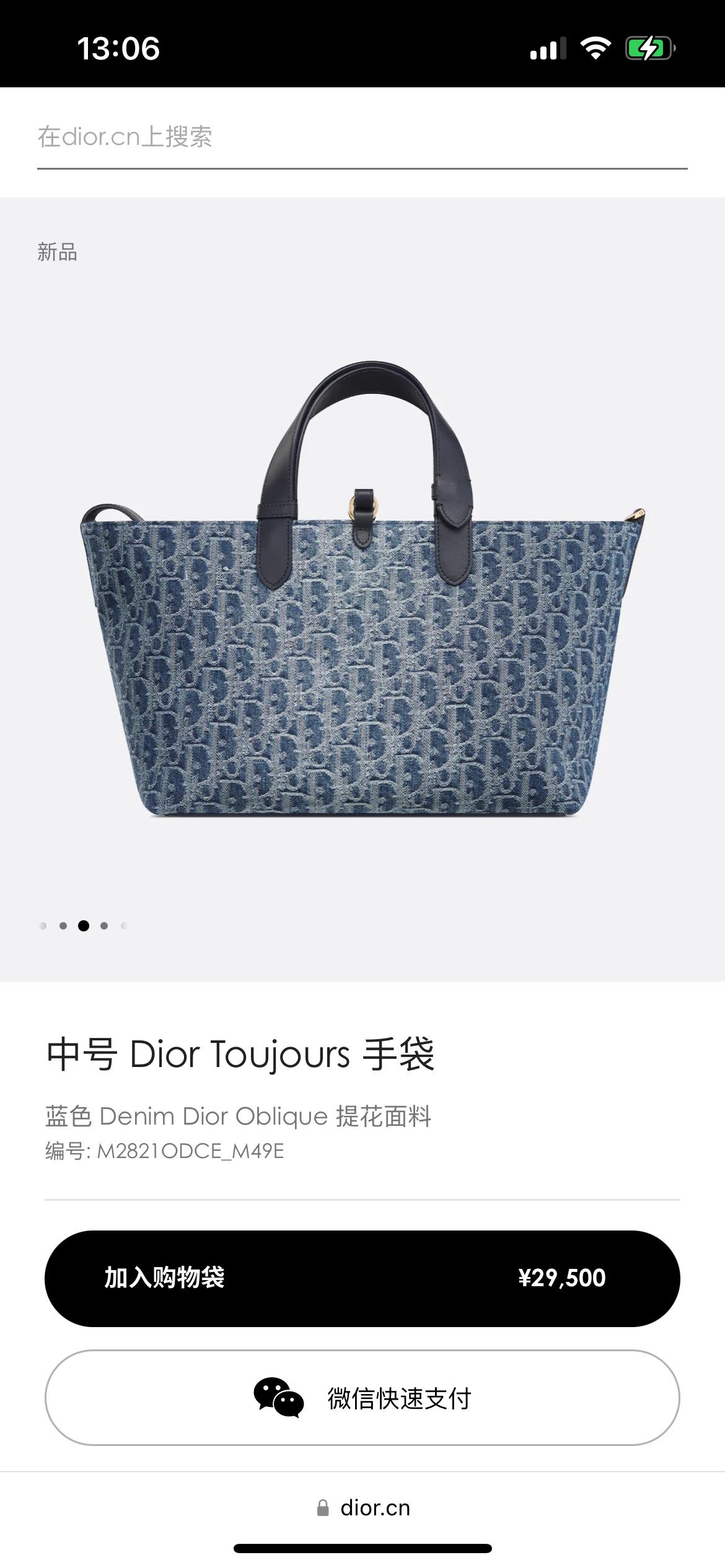Tap the dior.cn search field

click(361, 137)
